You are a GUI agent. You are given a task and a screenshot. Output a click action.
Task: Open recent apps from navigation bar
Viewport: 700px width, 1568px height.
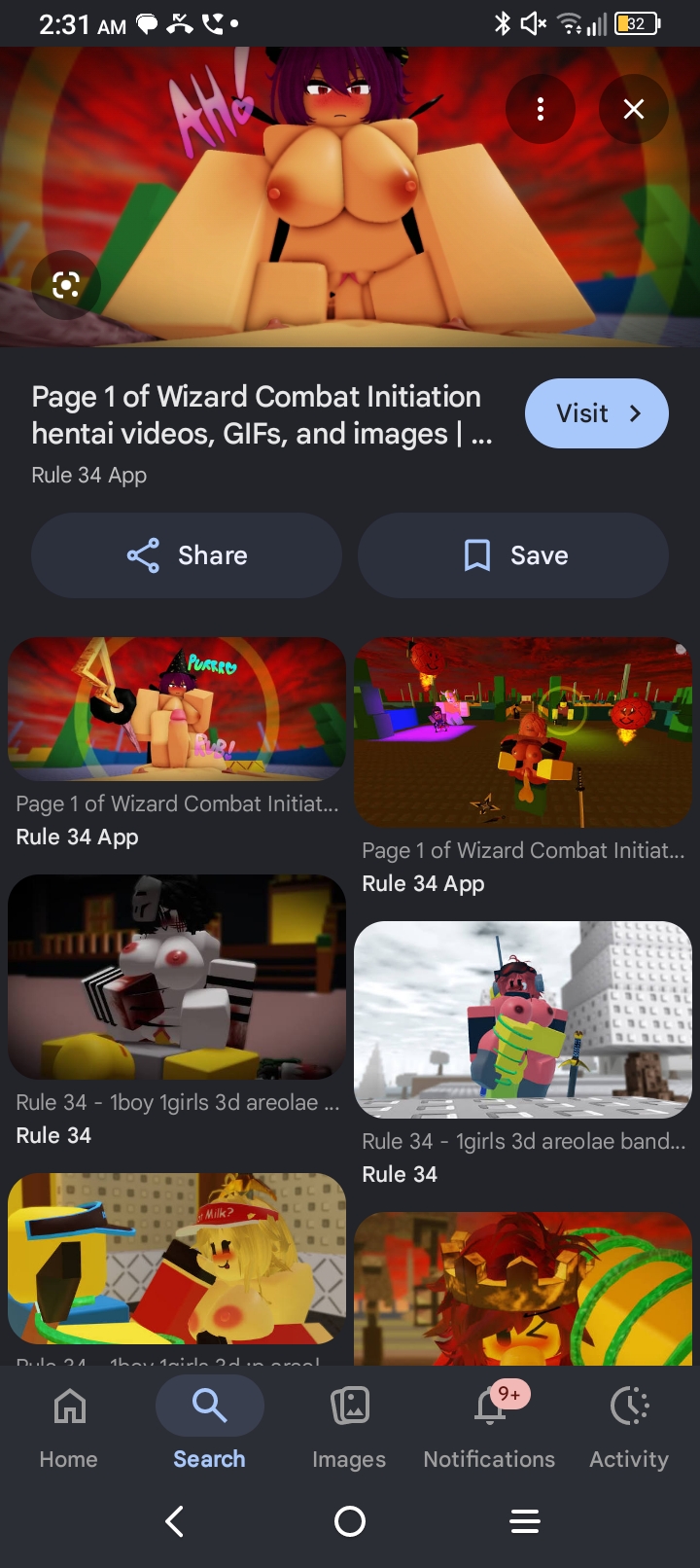tap(525, 1521)
